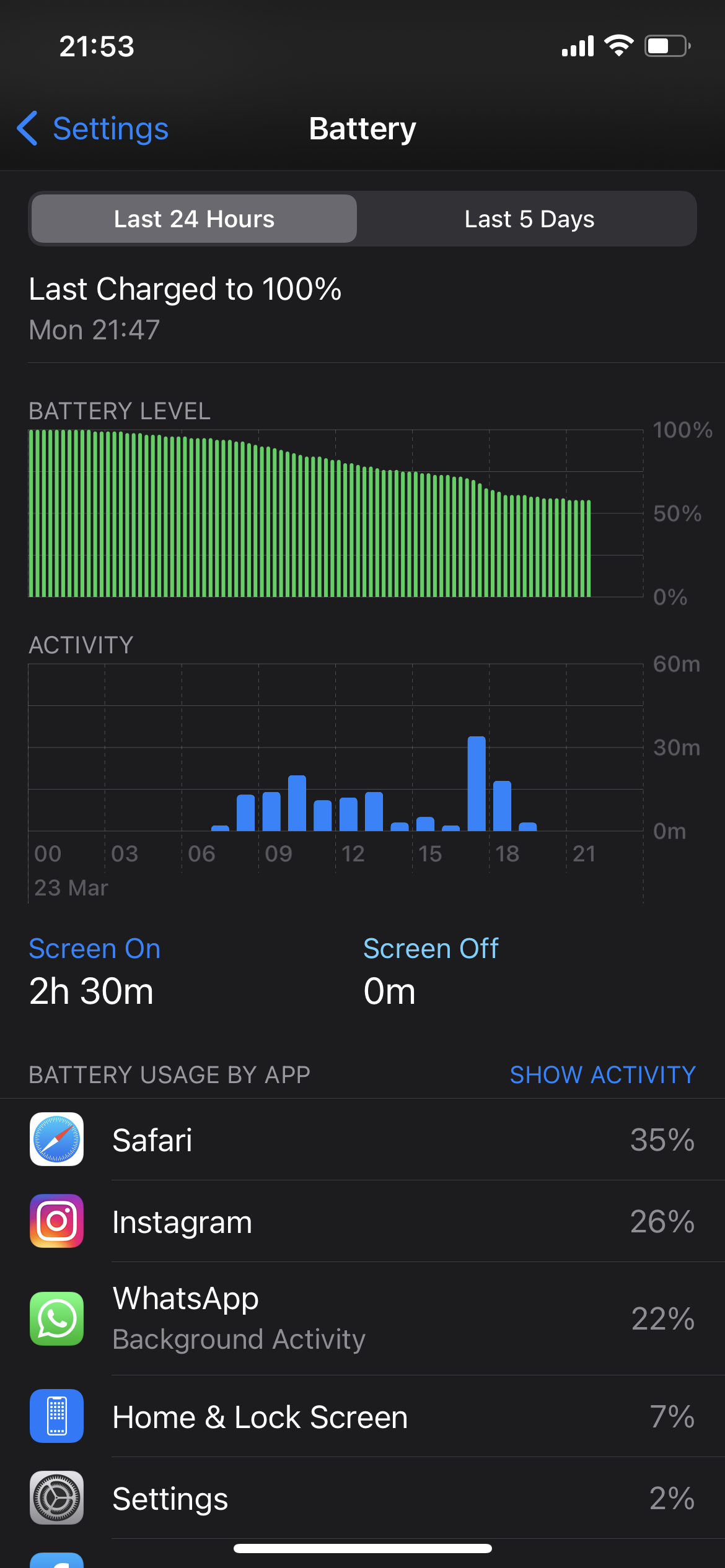Tap Home & Lock Screen row

tap(362, 1417)
